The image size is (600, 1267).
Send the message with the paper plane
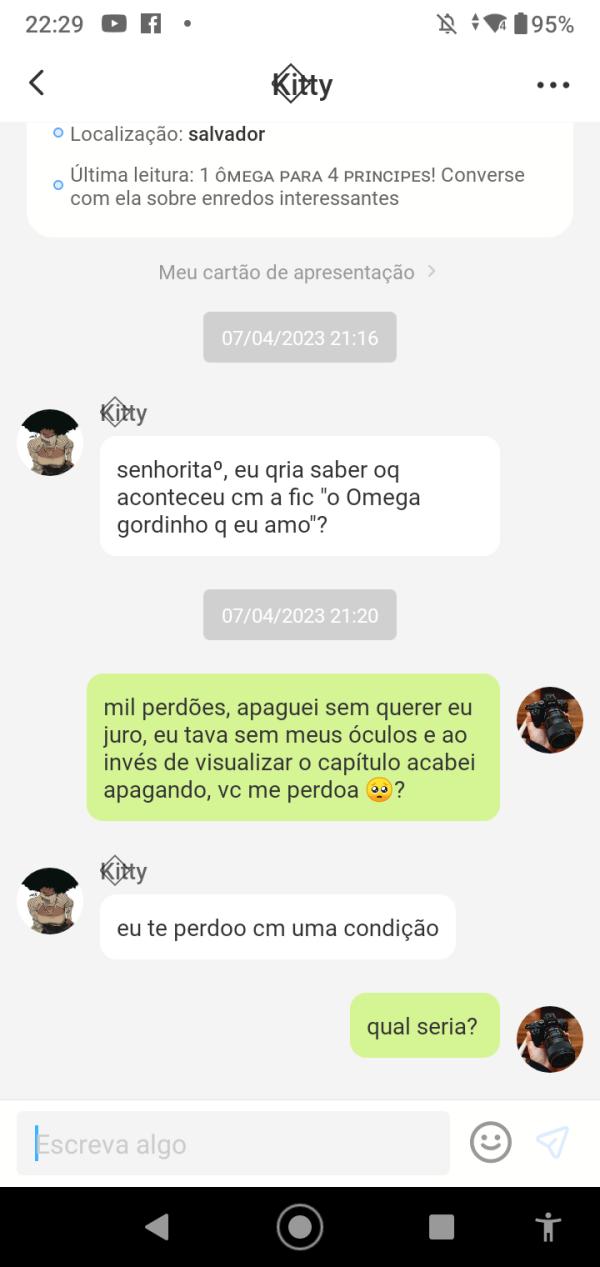click(x=552, y=1142)
